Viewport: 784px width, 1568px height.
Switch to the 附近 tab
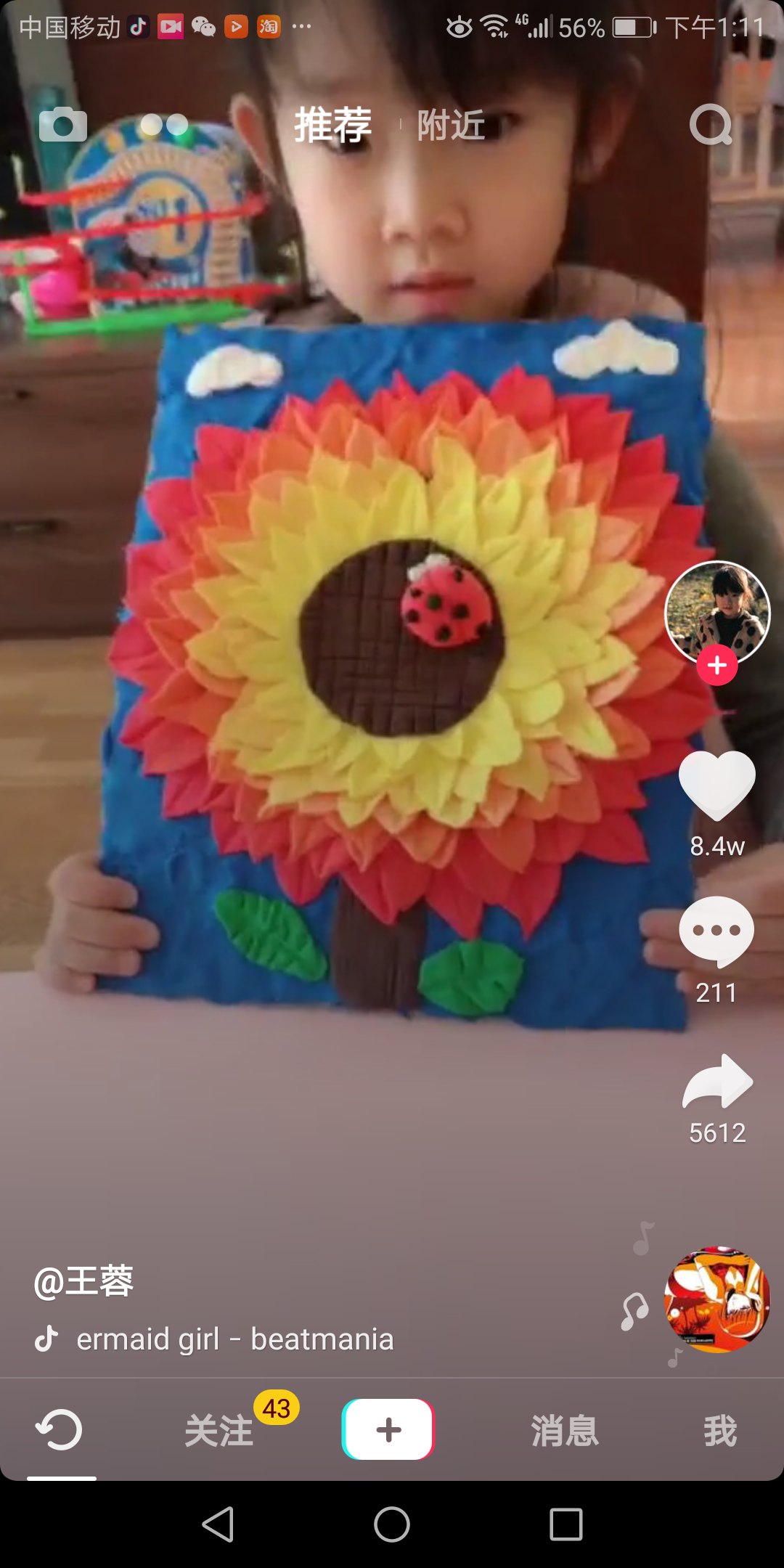(x=451, y=125)
